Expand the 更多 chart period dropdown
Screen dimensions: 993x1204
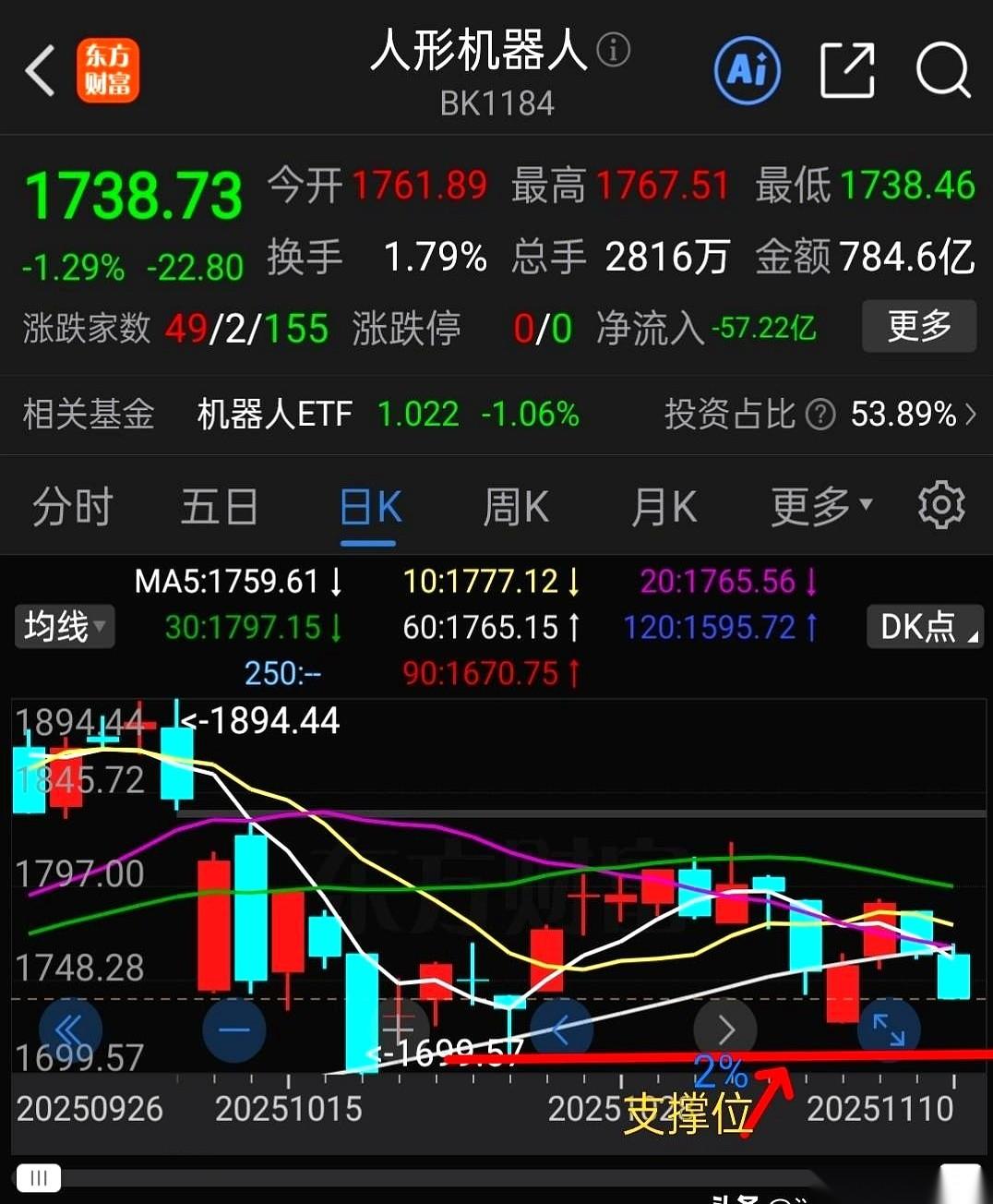click(818, 505)
